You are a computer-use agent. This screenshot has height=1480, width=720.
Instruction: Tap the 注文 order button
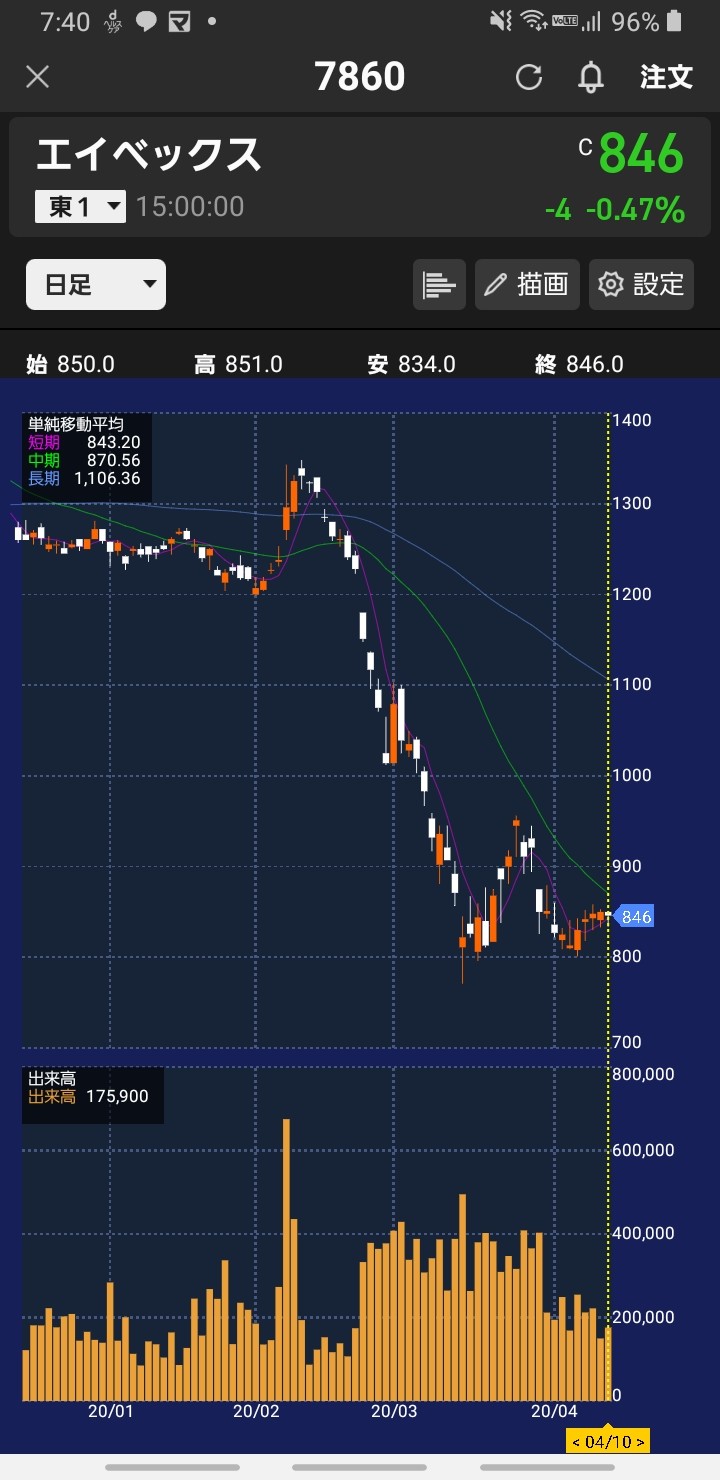pyautogui.click(x=666, y=77)
